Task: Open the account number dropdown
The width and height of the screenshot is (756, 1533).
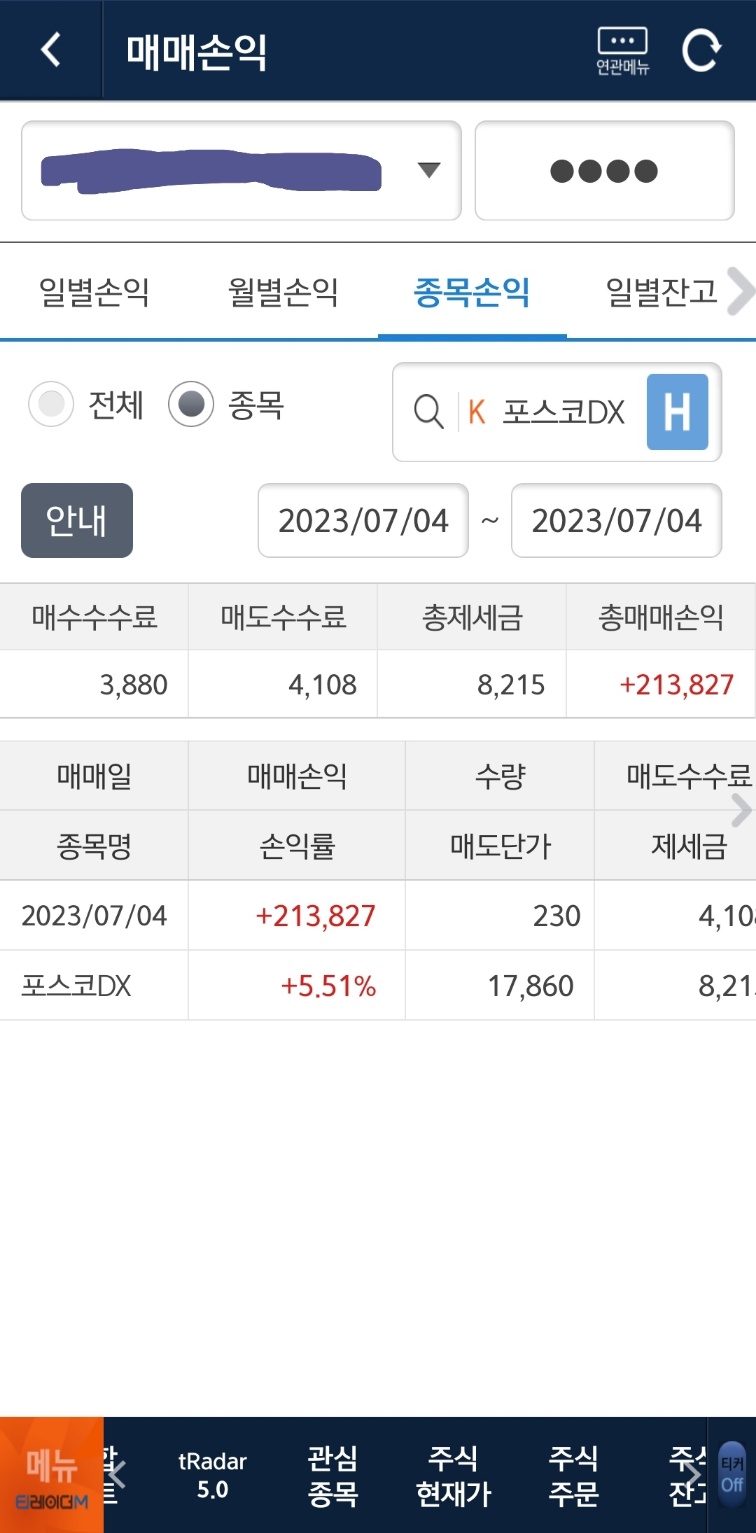Action: 240,171
